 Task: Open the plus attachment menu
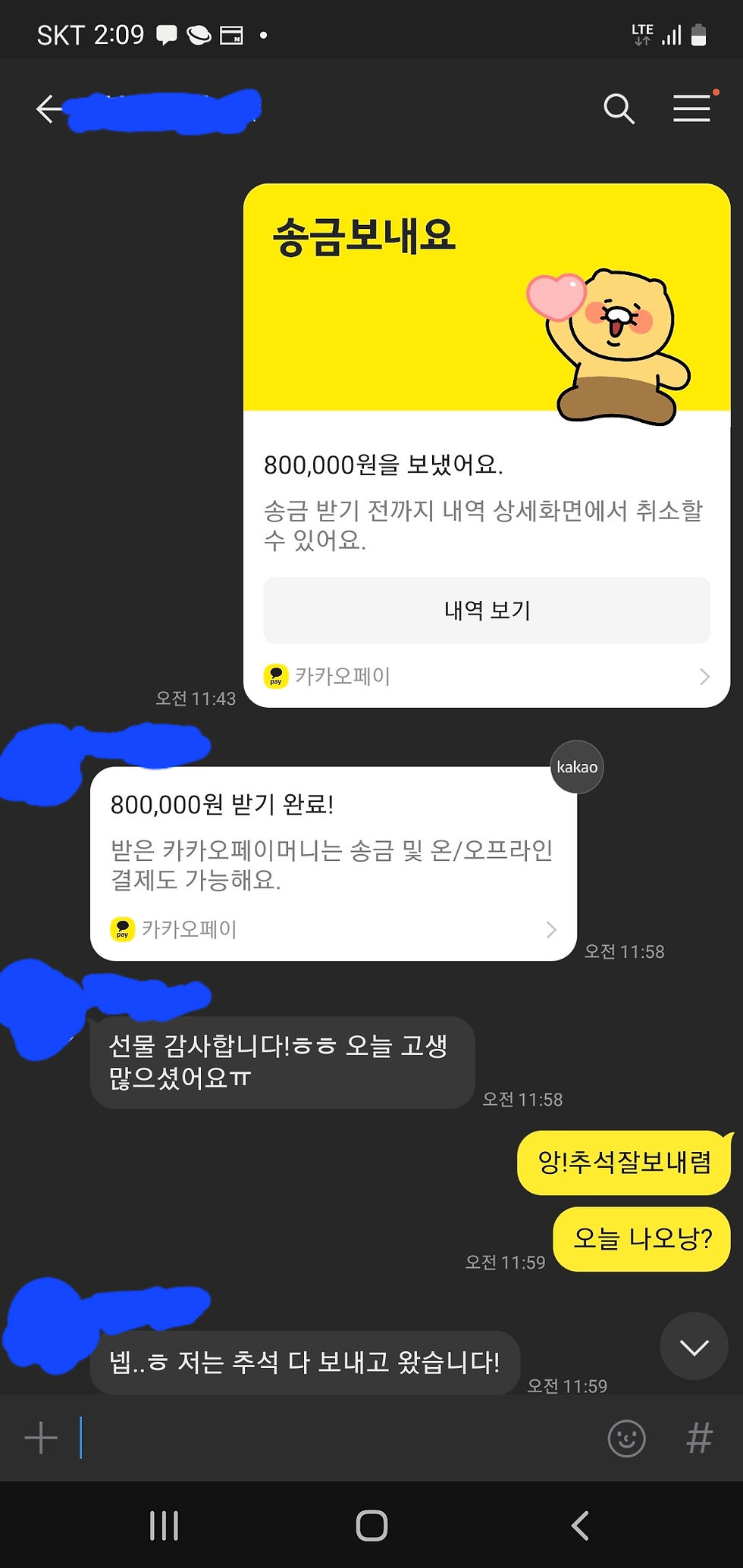click(x=41, y=1438)
